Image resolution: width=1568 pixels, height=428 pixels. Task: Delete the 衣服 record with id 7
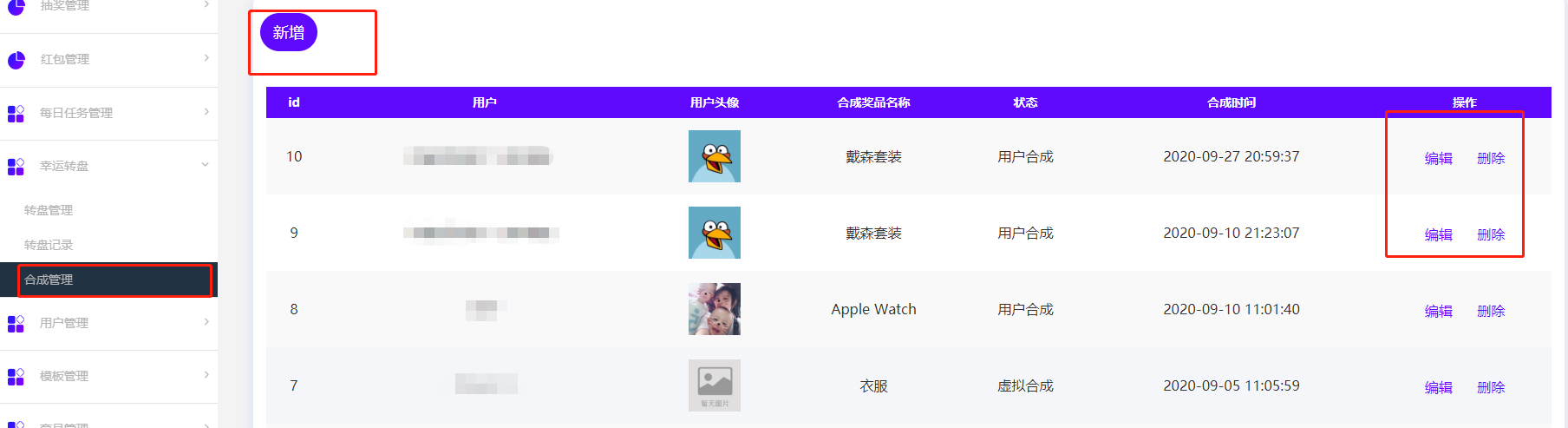pyautogui.click(x=1490, y=387)
